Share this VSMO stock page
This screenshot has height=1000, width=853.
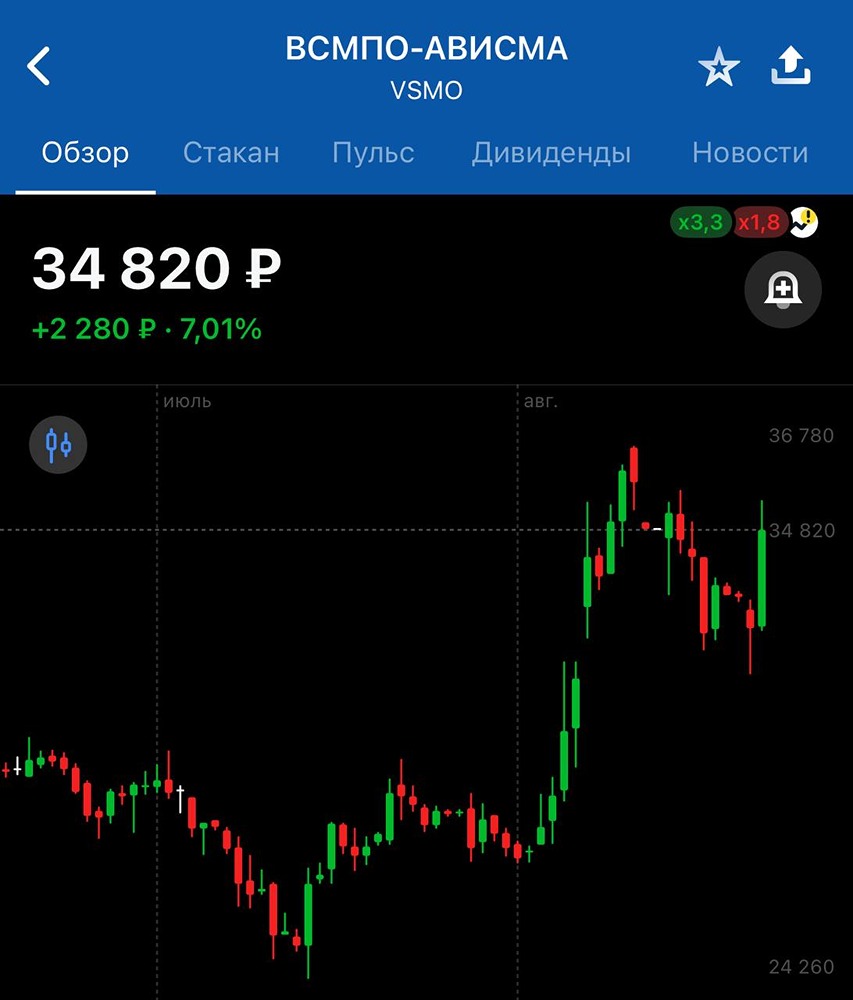790,67
